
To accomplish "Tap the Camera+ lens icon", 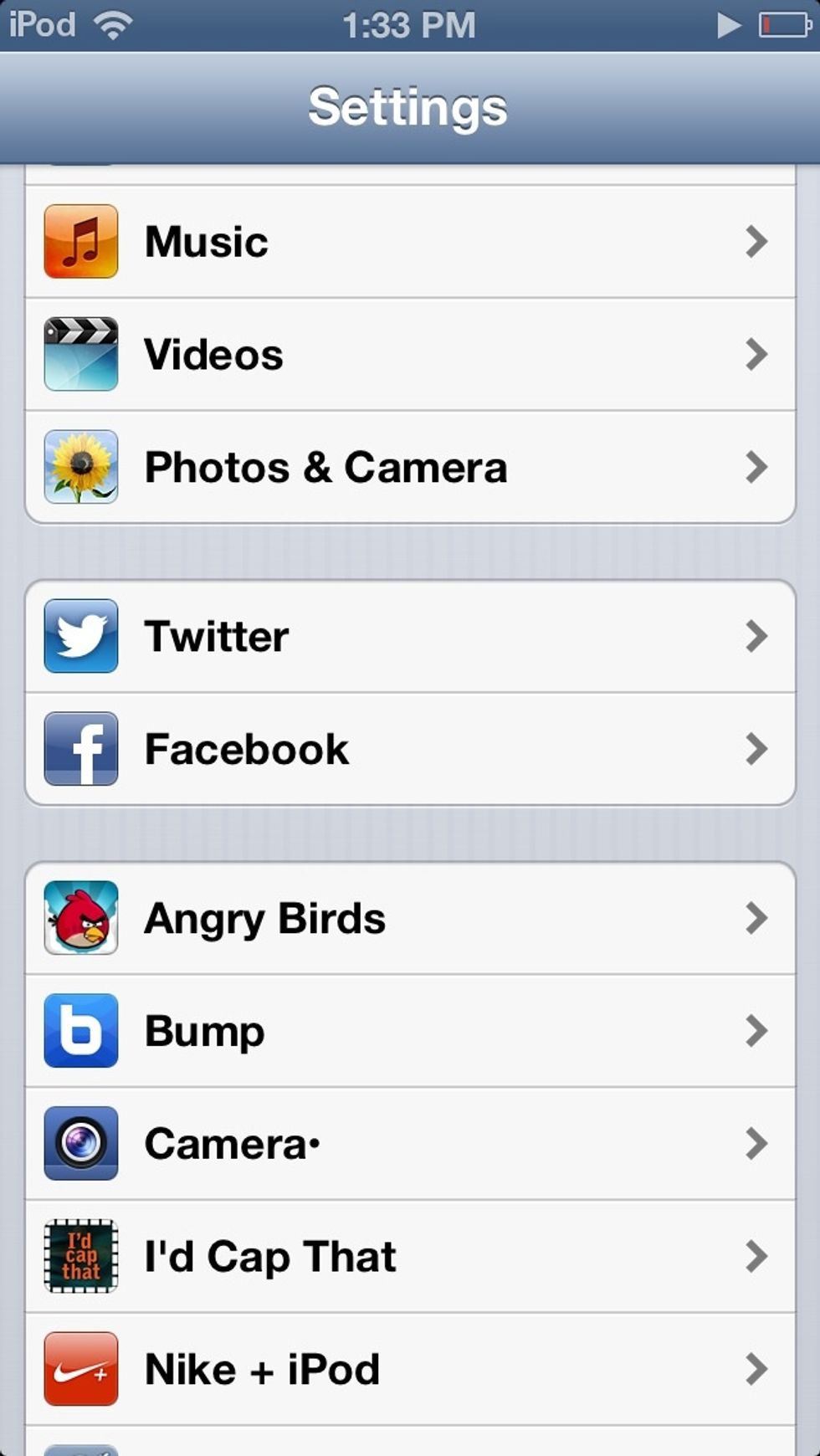I will (81, 1144).
